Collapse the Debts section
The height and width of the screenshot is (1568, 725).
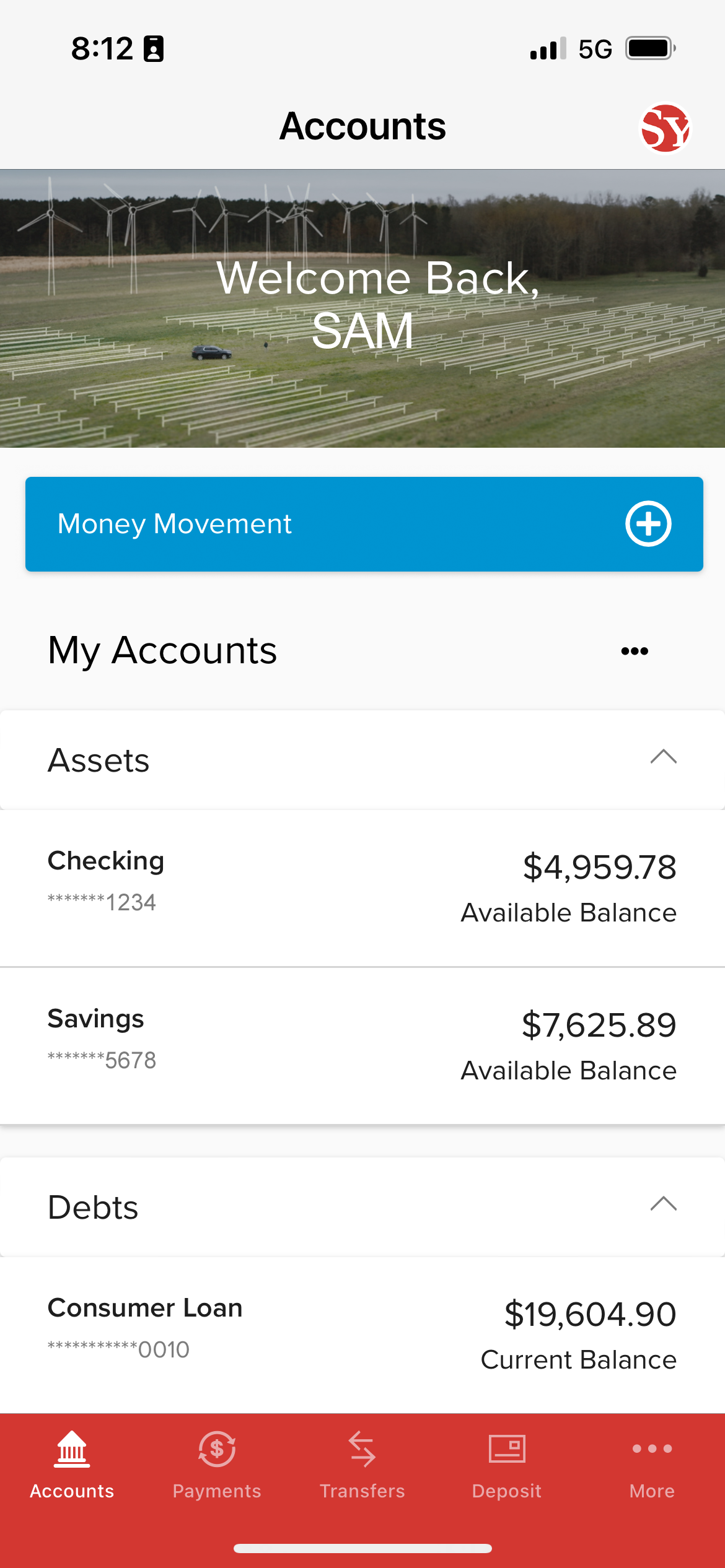[x=663, y=1204]
